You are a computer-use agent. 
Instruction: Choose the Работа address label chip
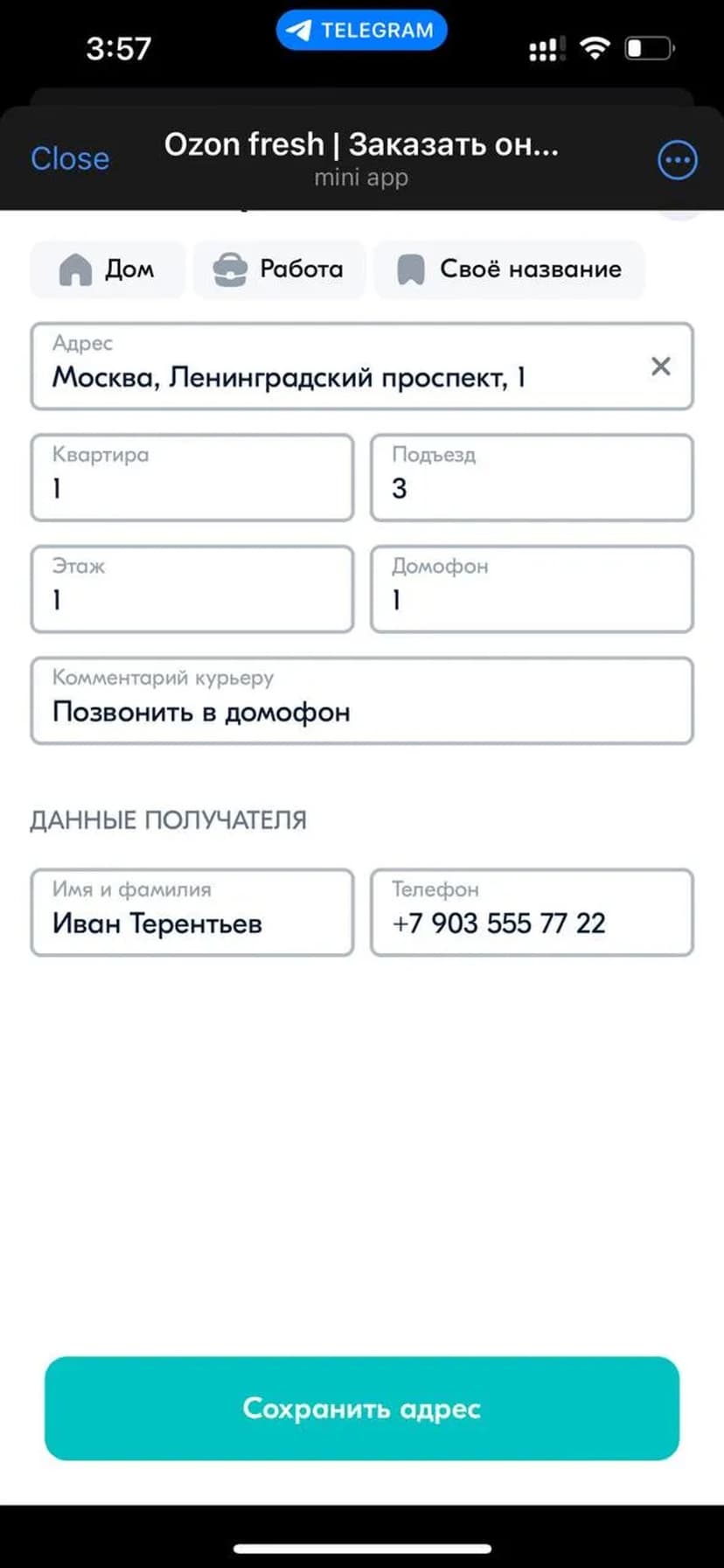click(279, 269)
